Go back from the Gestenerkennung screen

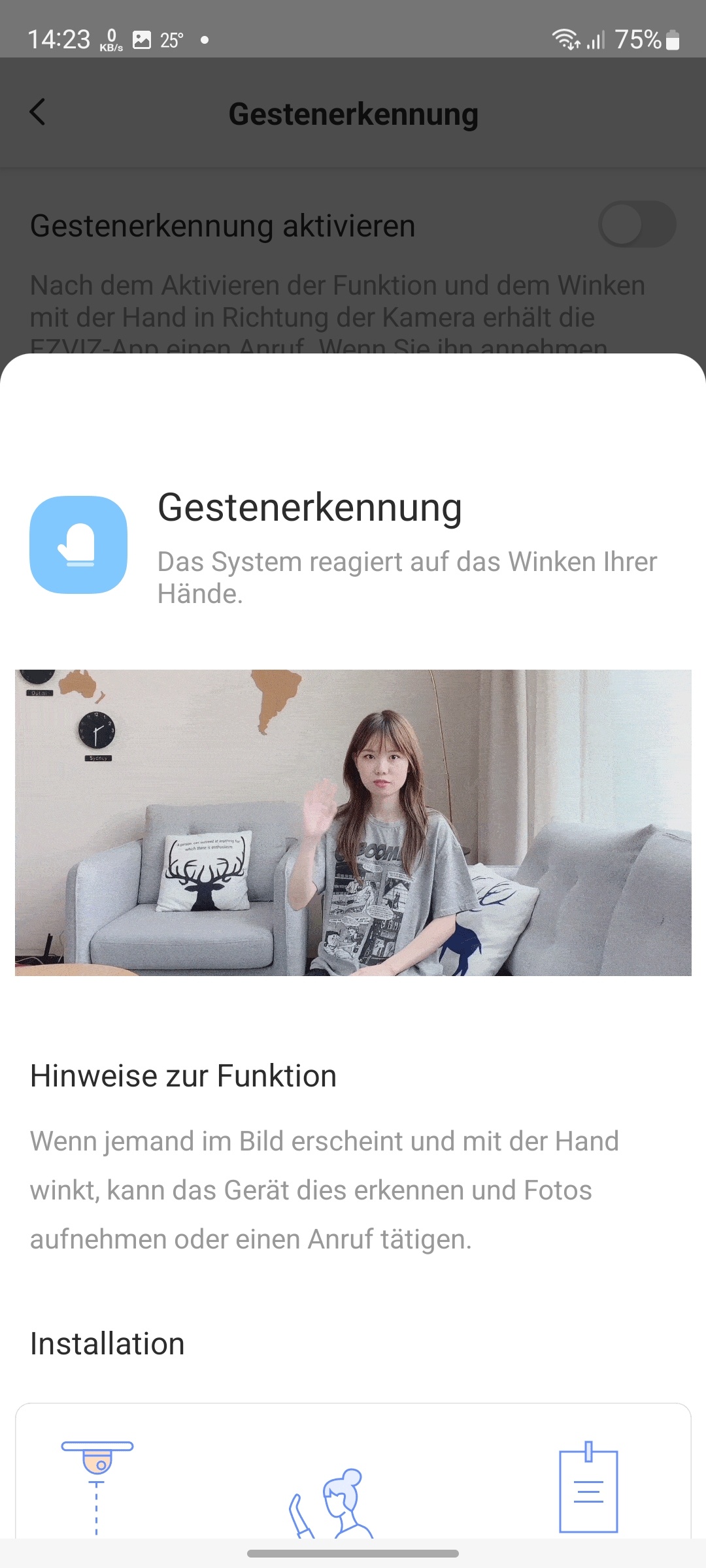tap(38, 112)
